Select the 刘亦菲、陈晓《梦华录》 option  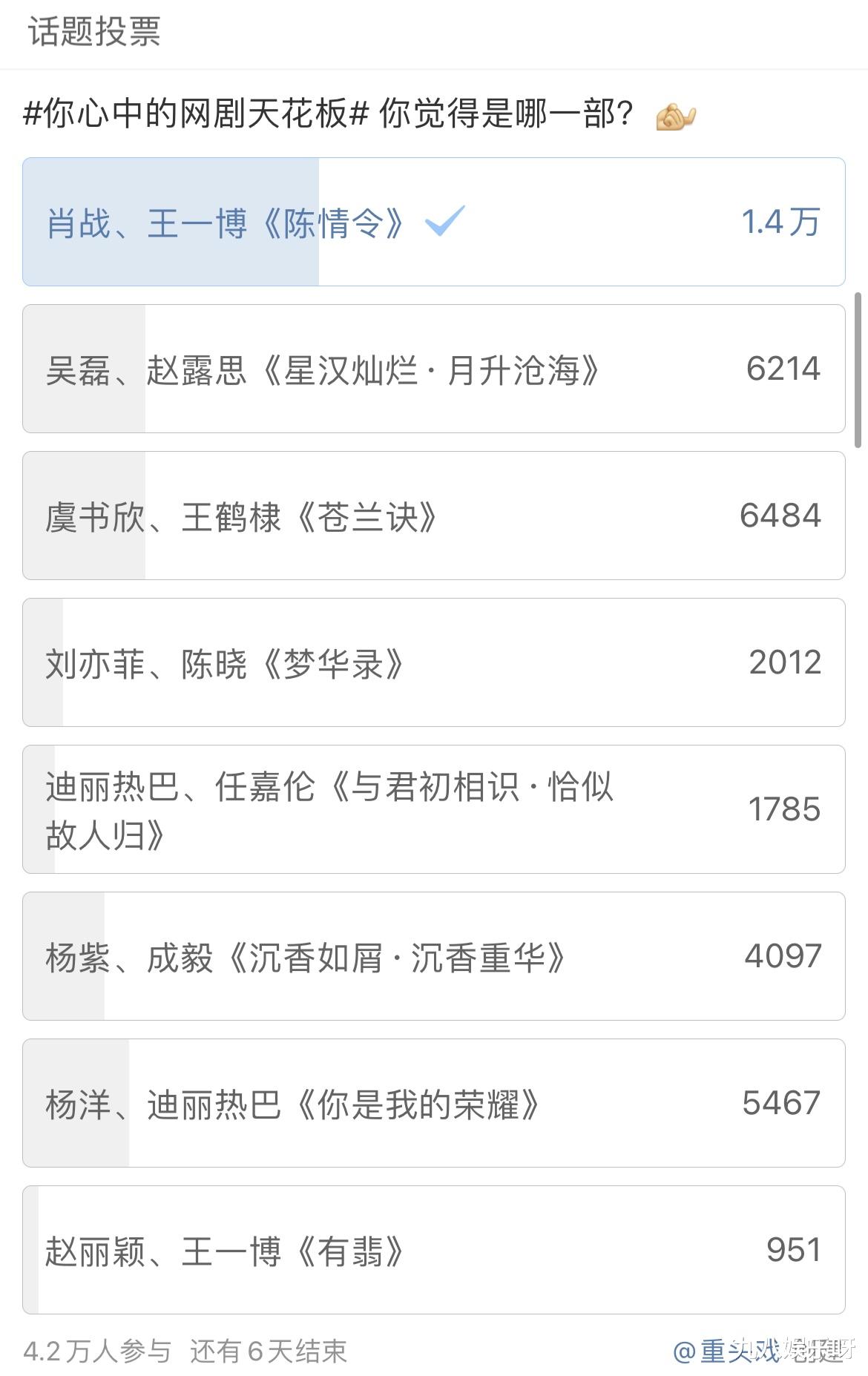click(434, 662)
